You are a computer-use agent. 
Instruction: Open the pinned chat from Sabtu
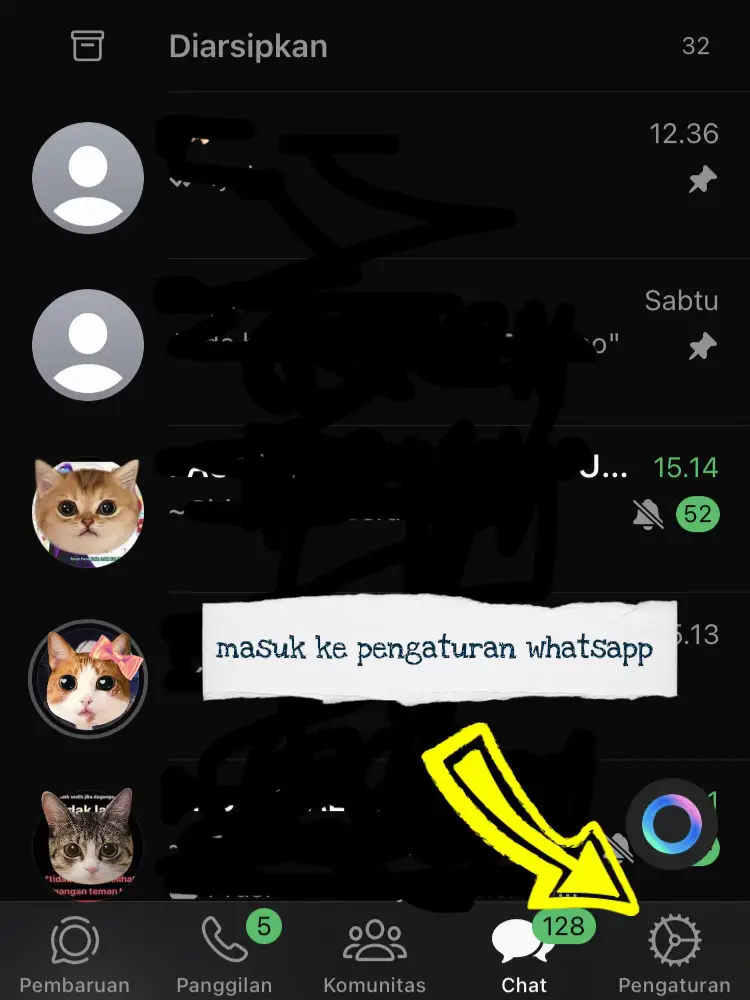click(400, 345)
